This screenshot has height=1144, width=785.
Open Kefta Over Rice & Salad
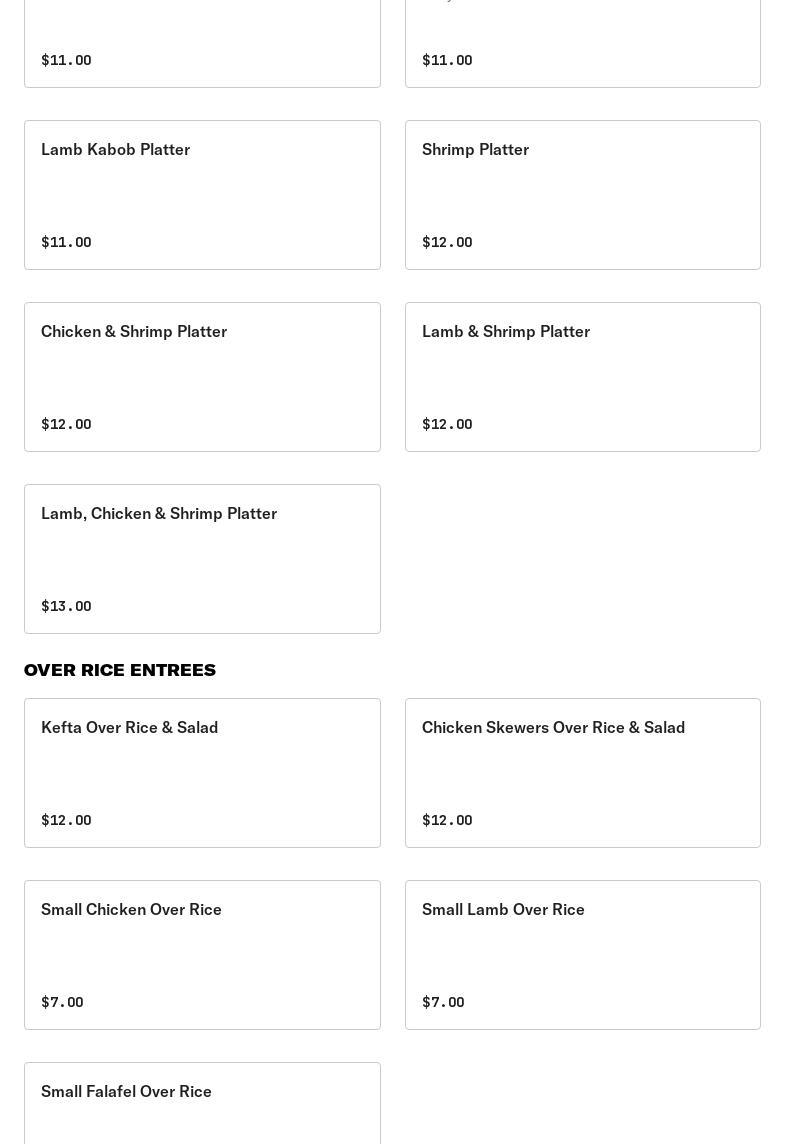coord(202,773)
